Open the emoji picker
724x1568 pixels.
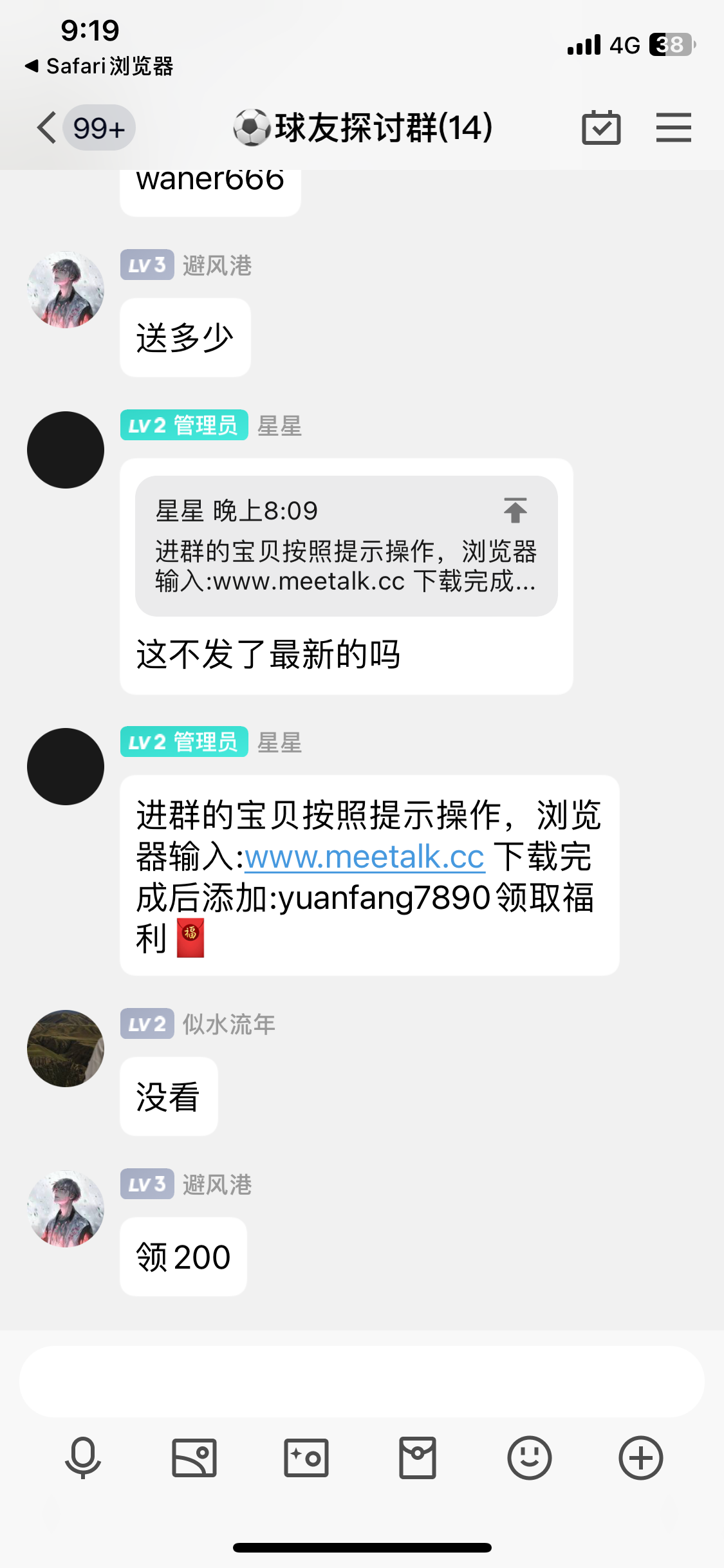[529, 1457]
